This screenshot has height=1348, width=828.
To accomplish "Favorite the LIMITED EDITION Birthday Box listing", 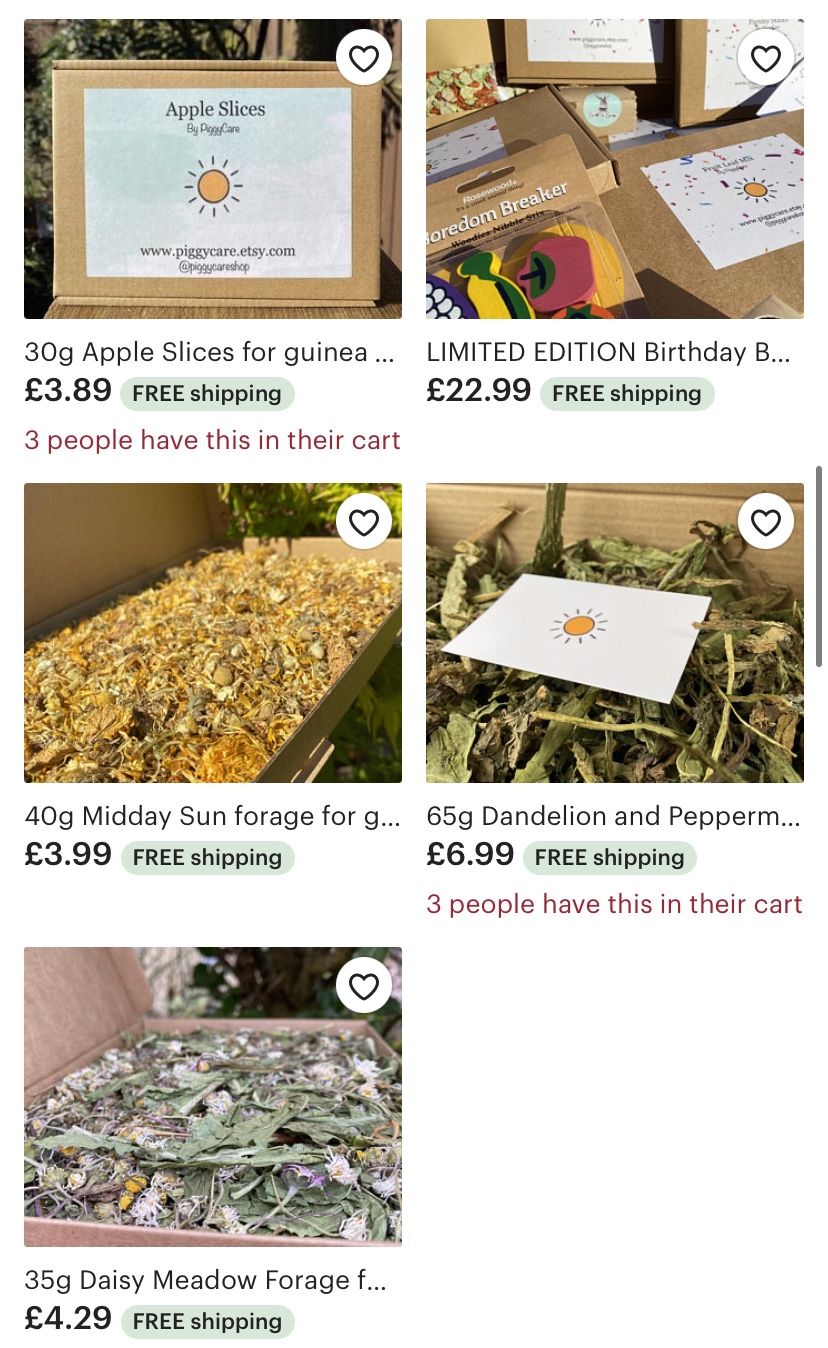I will (x=766, y=59).
